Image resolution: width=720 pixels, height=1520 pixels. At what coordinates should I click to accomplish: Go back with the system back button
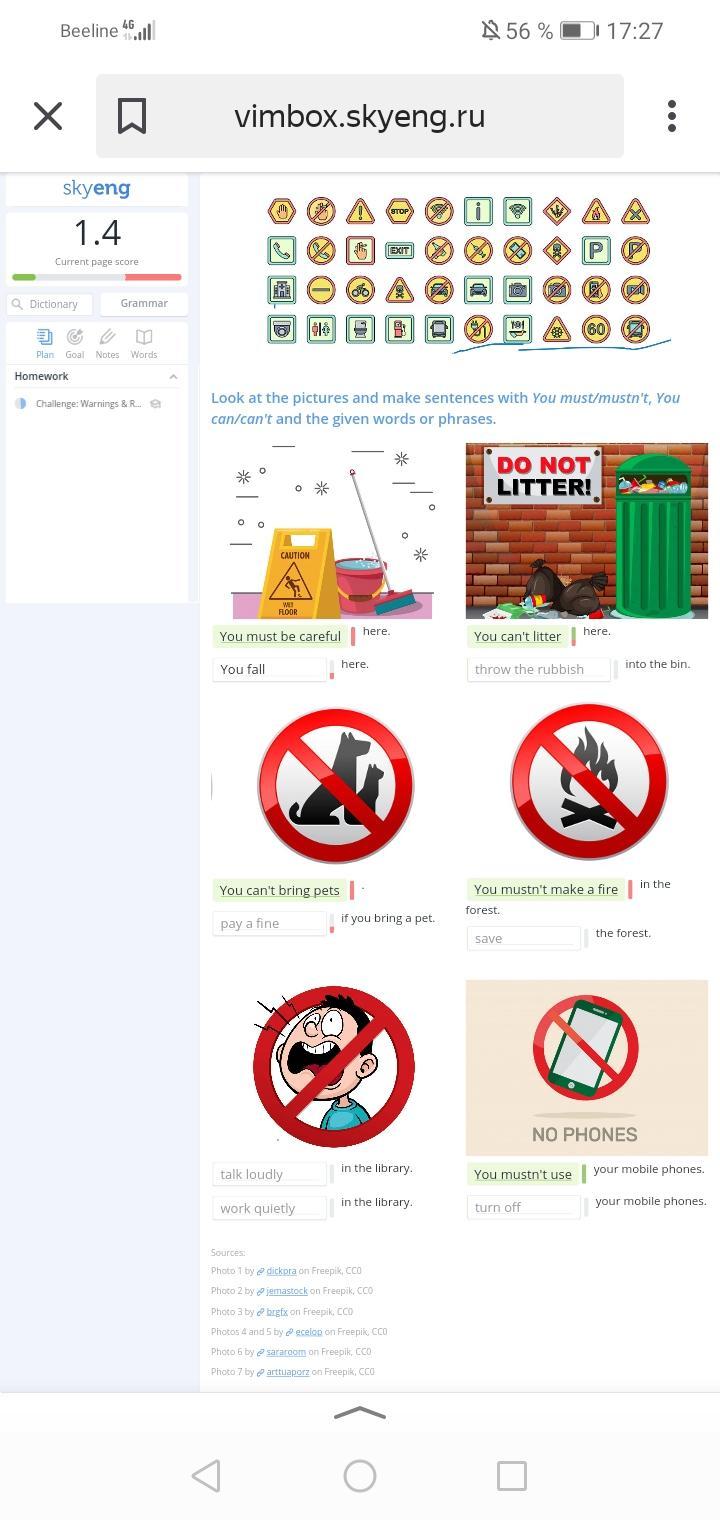click(x=206, y=1476)
